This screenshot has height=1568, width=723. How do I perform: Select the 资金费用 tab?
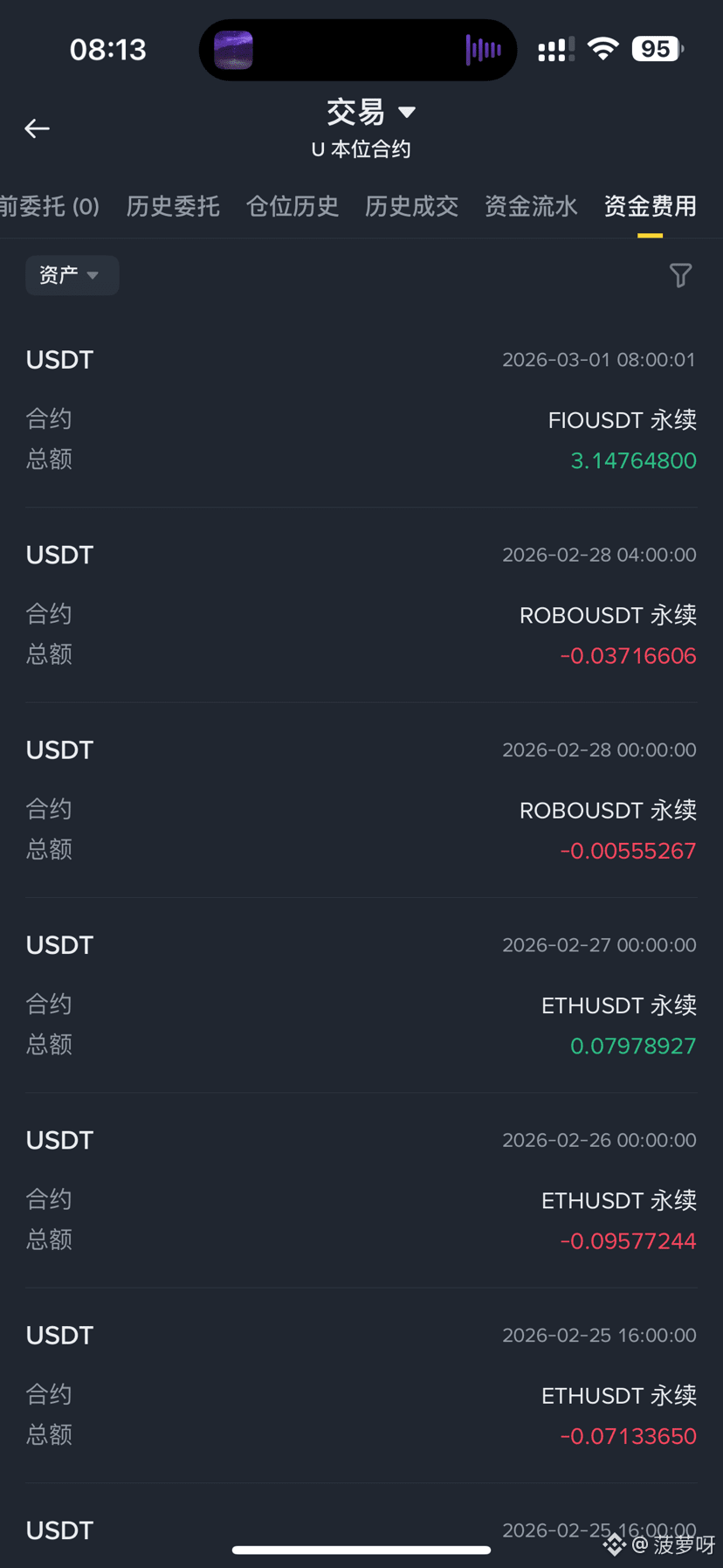coord(651,206)
